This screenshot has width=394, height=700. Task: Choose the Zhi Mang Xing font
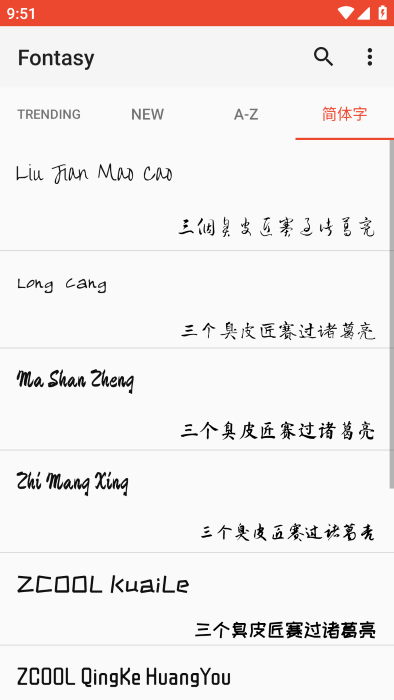pos(195,502)
